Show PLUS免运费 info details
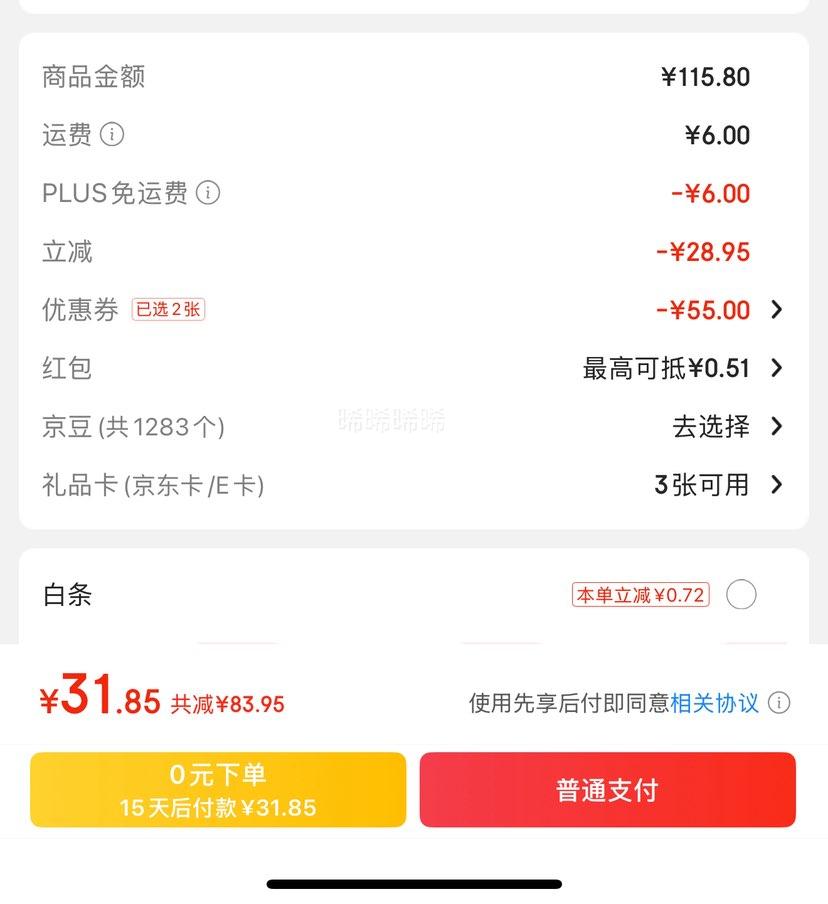The width and height of the screenshot is (828, 904). click(x=208, y=193)
